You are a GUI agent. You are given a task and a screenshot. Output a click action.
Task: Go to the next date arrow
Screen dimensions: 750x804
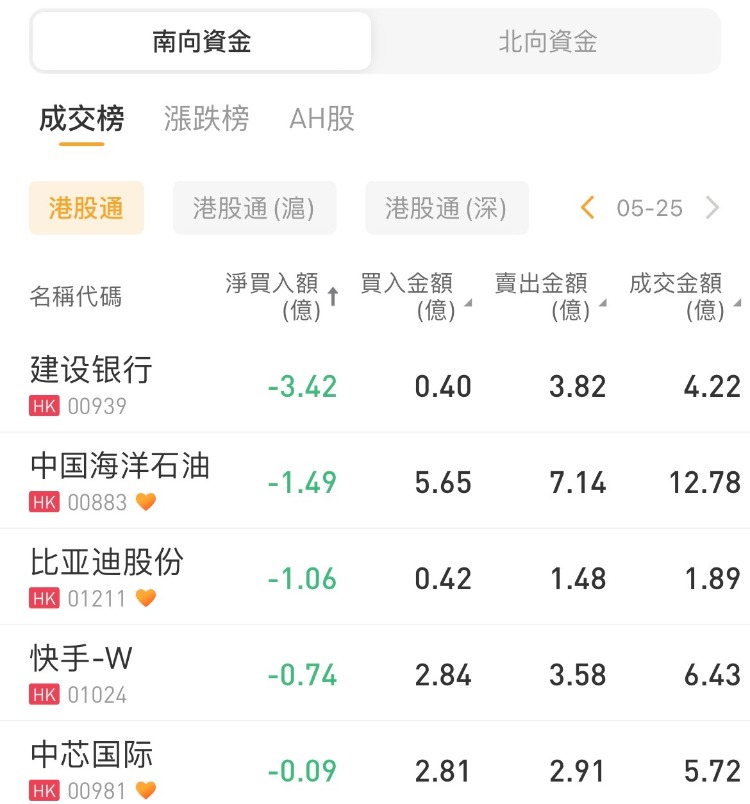pos(712,208)
